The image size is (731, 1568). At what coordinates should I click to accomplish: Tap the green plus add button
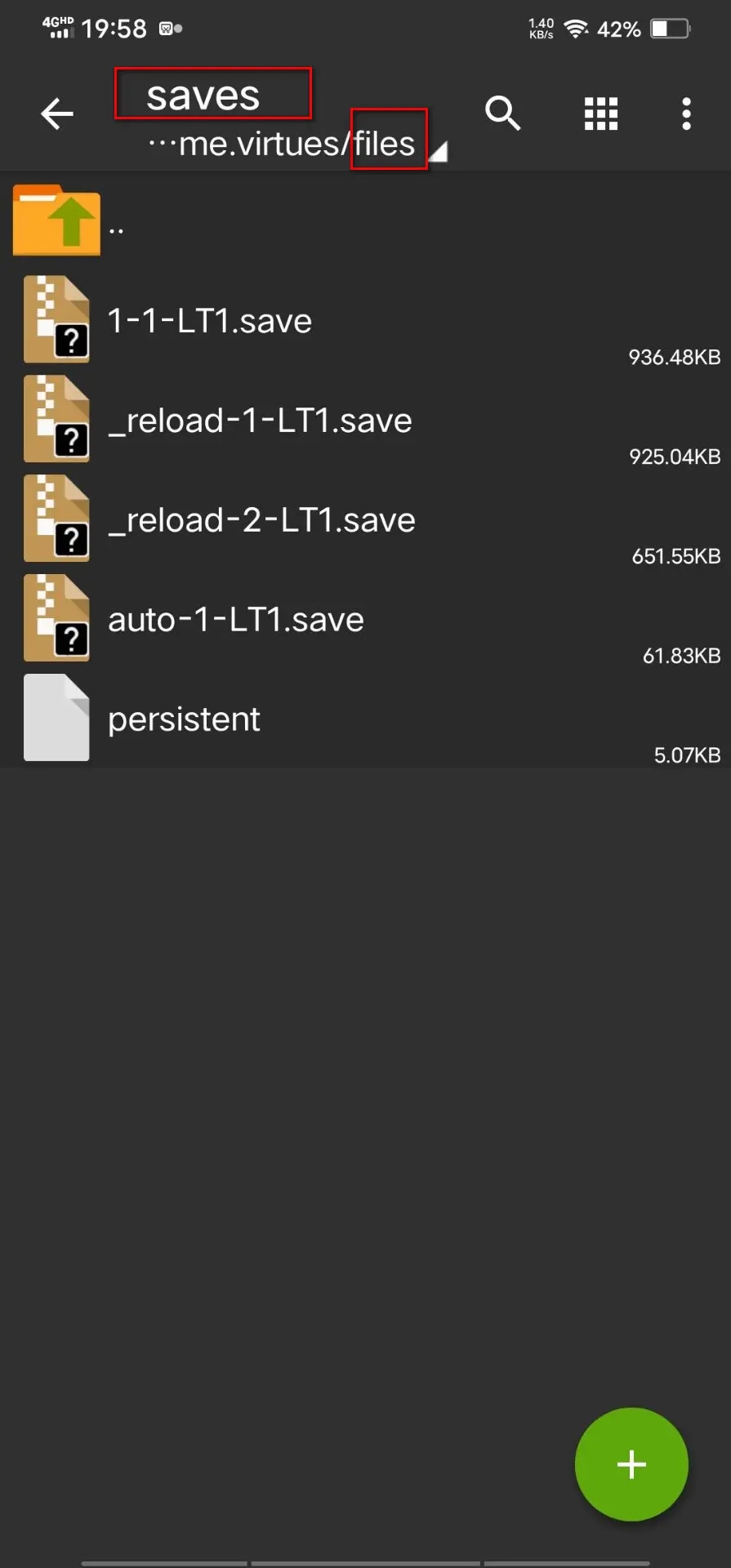pos(631,1464)
